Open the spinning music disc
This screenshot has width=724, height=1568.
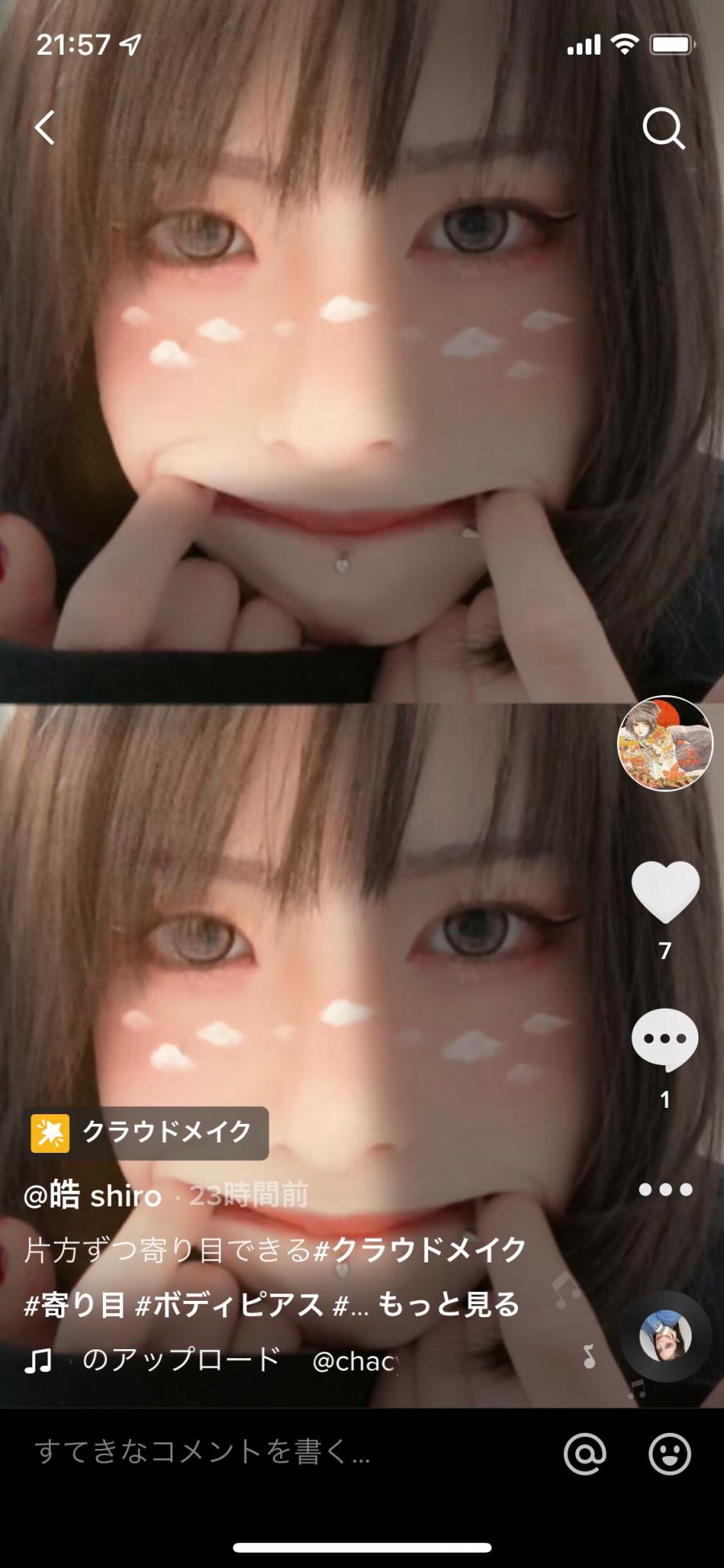pyautogui.click(x=665, y=1336)
